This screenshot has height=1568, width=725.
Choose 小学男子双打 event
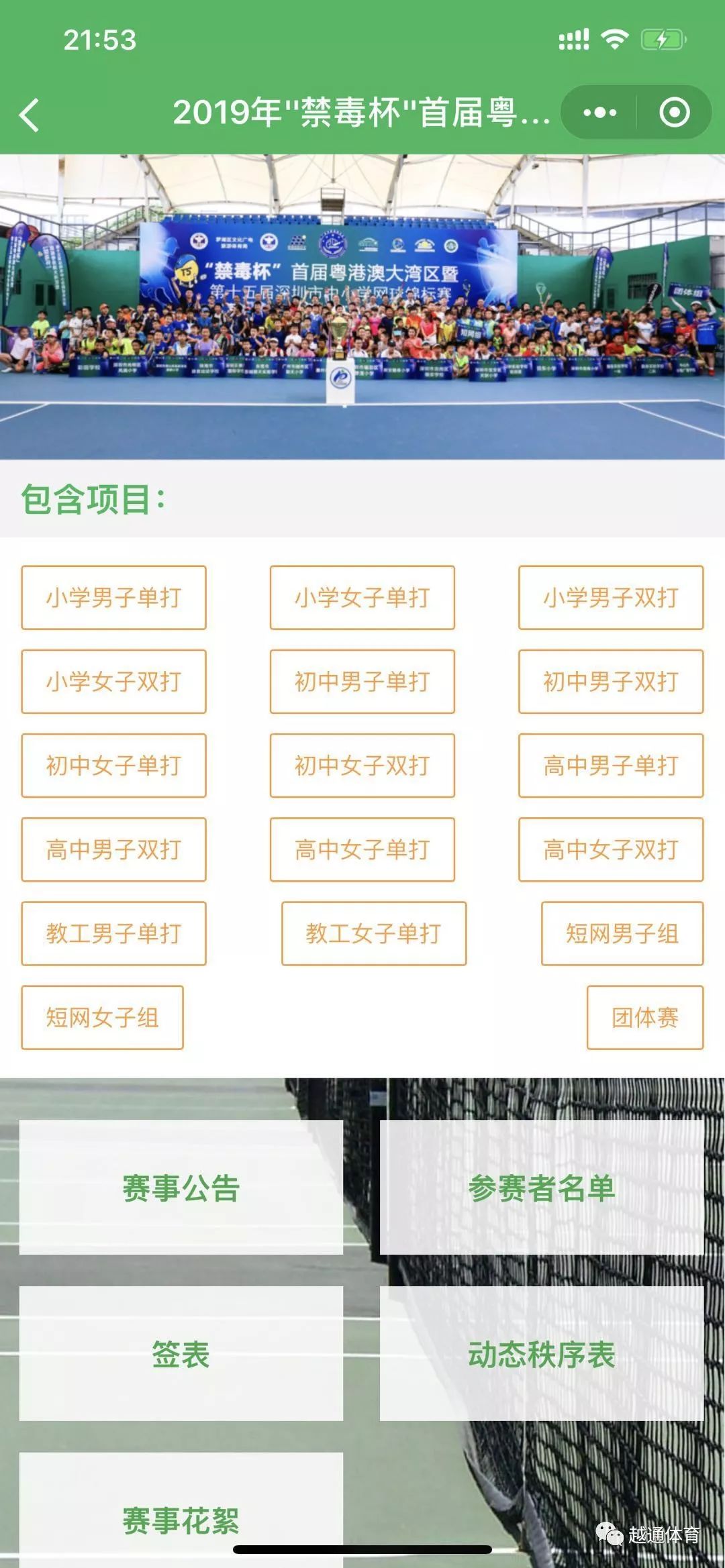(x=610, y=597)
